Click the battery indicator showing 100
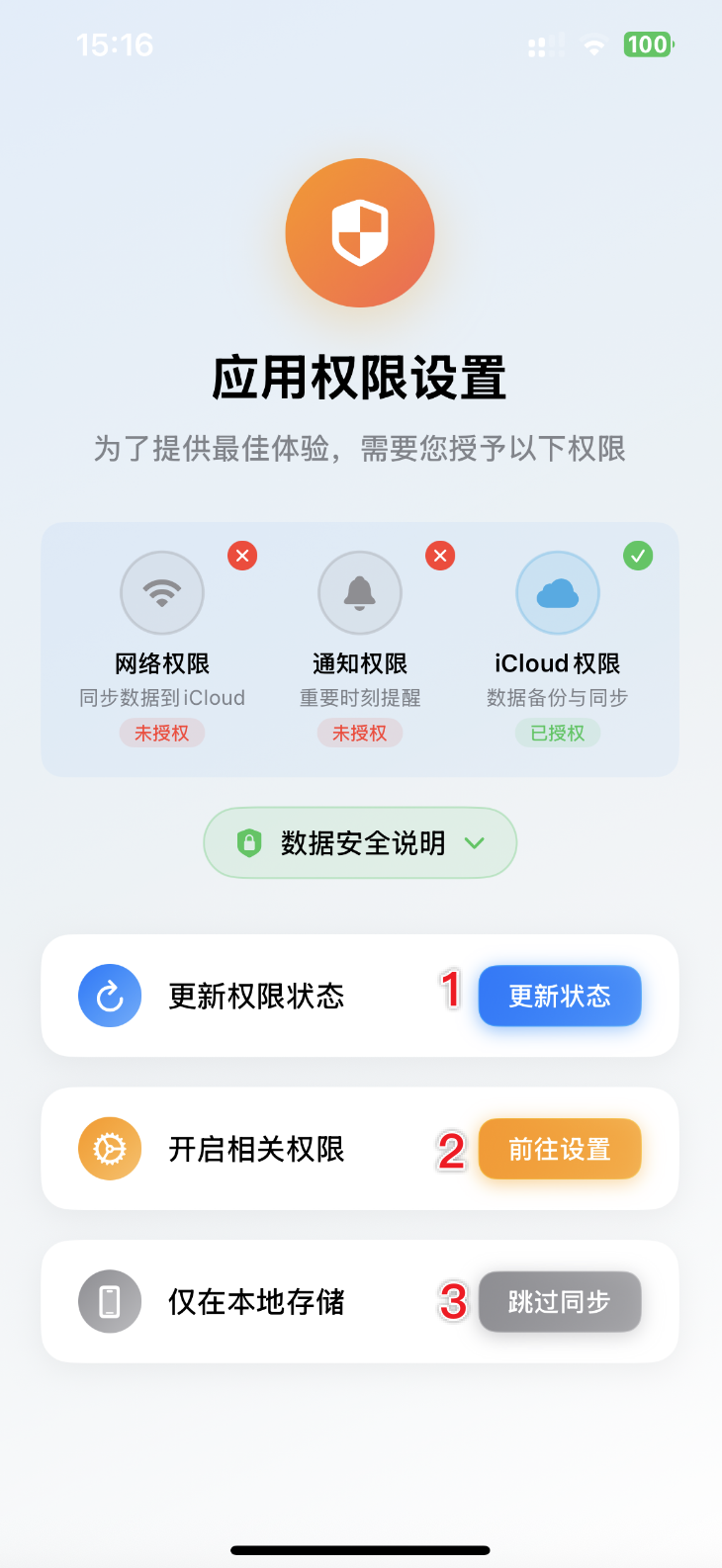Image resolution: width=722 pixels, height=1568 pixels. [x=648, y=44]
